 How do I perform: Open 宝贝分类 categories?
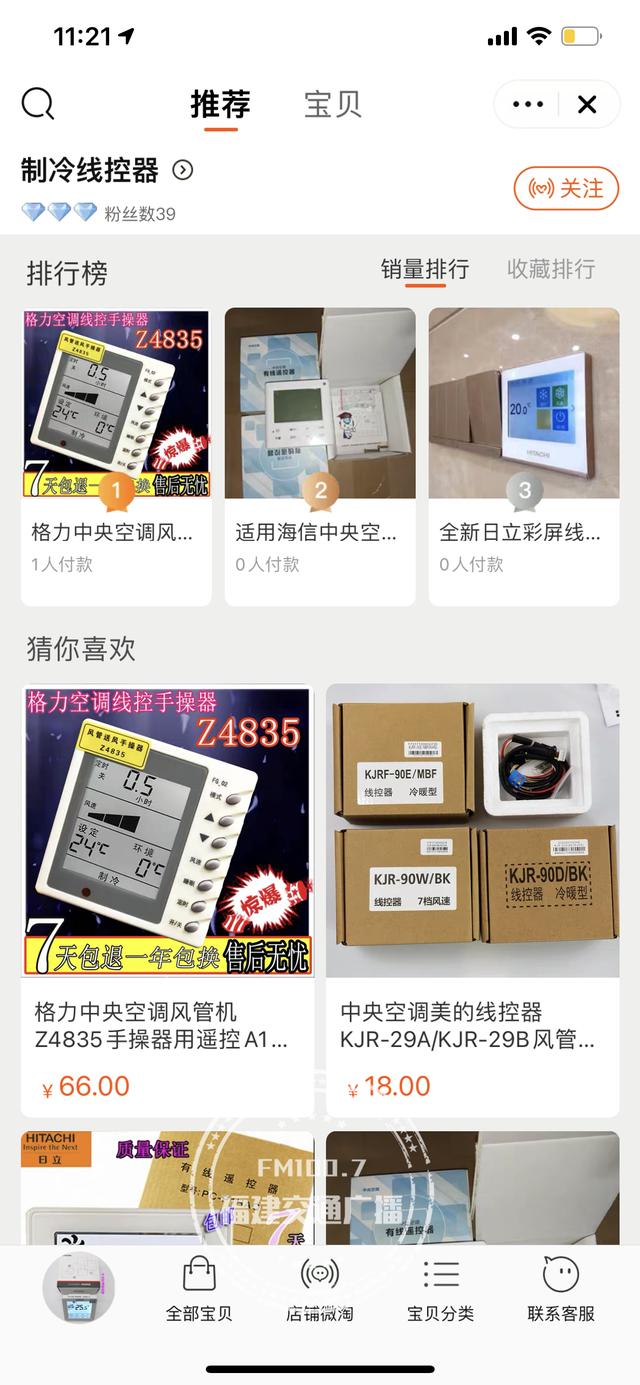(x=440, y=1290)
